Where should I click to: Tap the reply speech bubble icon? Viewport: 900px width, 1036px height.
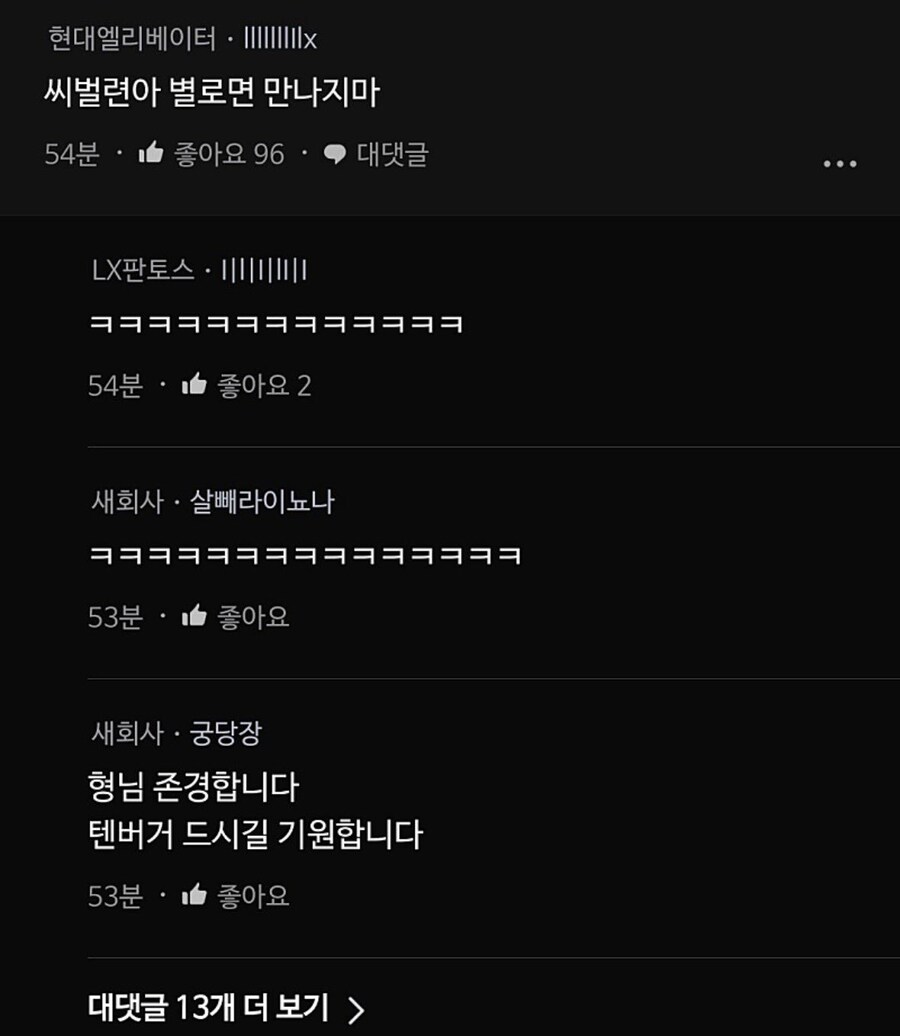(x=333, y=155)
